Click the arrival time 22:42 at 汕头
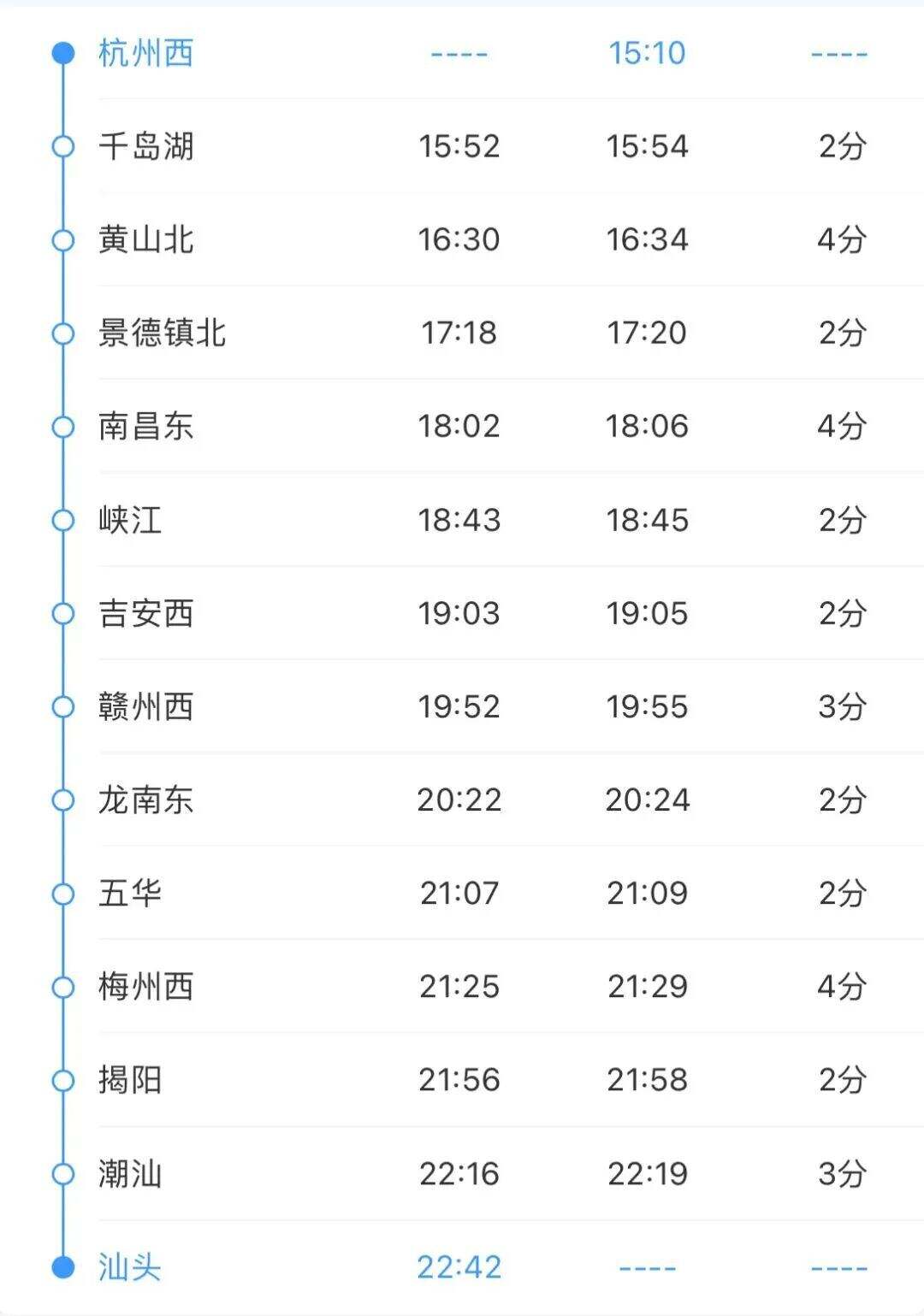 459,1268
